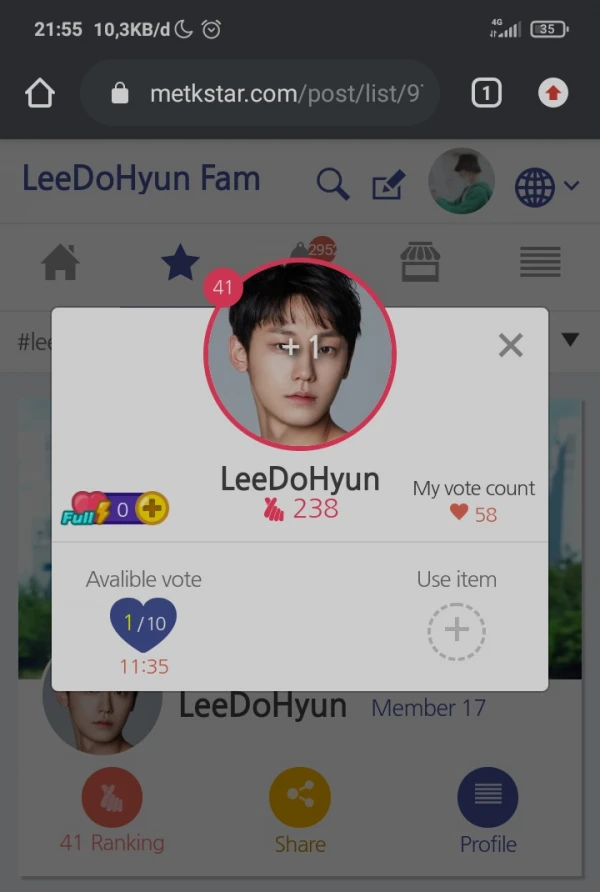
Task: Go to the home tab
Action: coord(60,262)
